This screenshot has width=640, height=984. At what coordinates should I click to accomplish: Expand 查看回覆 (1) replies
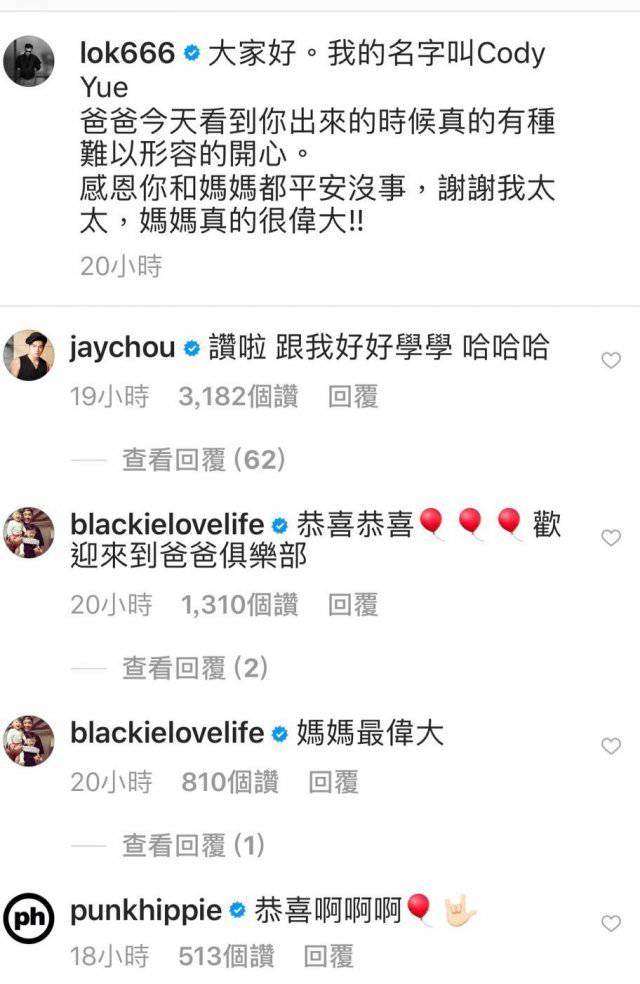(193, 845)
